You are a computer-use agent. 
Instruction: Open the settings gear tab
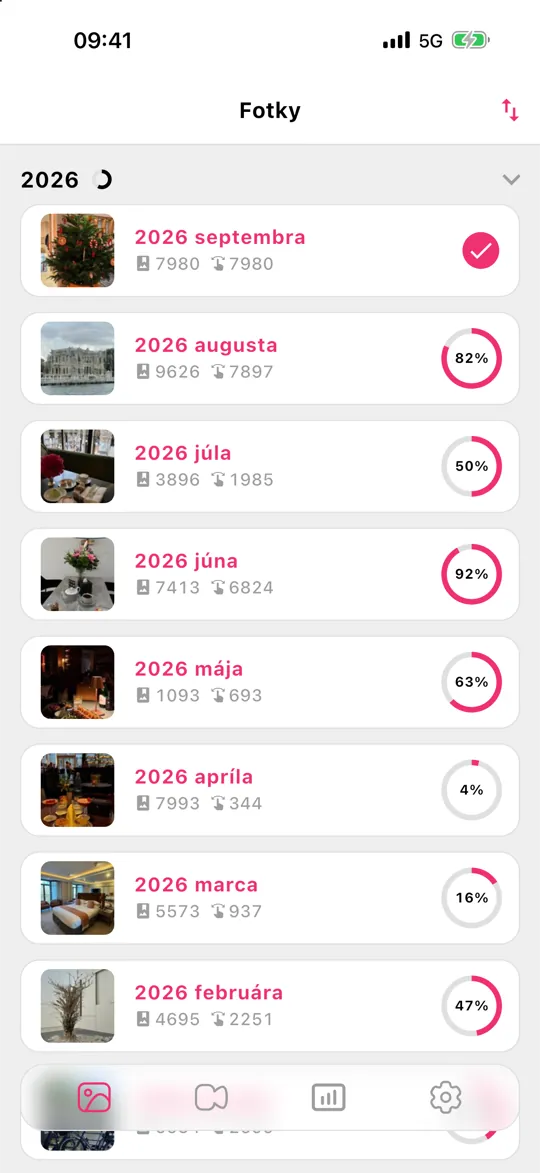click(446, 1097)
